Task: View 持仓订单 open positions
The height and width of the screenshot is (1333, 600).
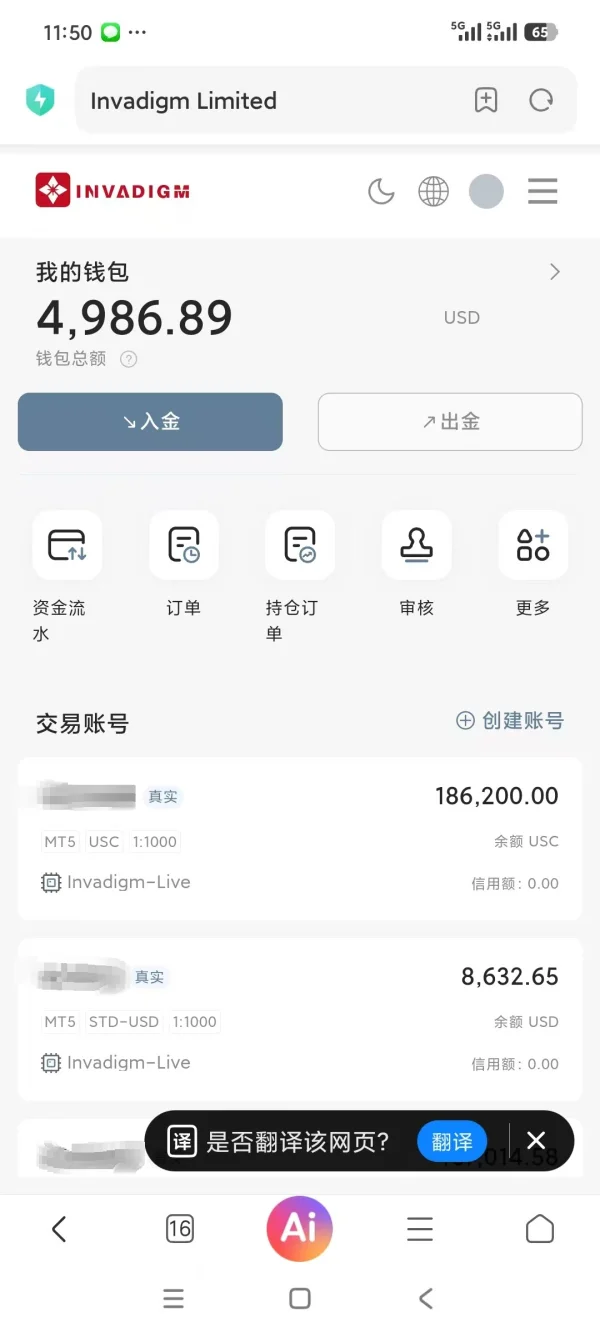Action: (300, 546)
